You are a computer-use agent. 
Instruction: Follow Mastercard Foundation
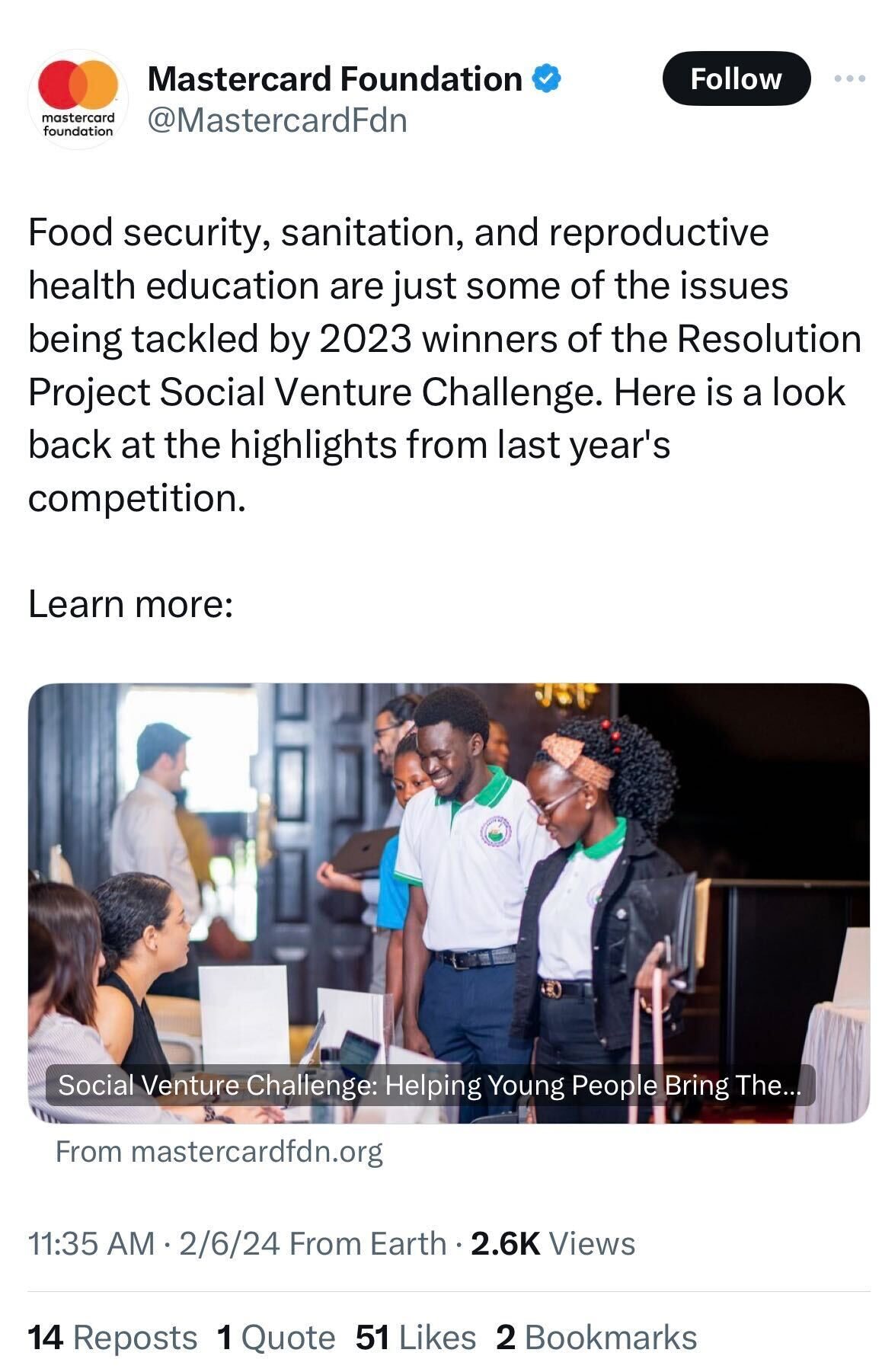pos(736,78)
